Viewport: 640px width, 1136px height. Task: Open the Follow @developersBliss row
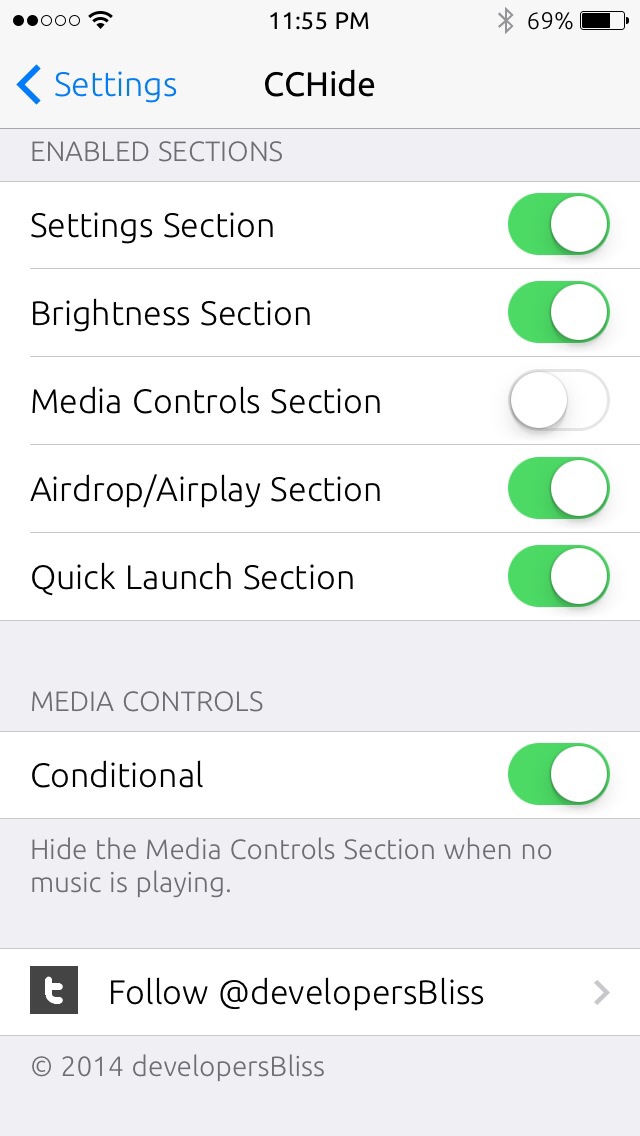coord(320,992)
